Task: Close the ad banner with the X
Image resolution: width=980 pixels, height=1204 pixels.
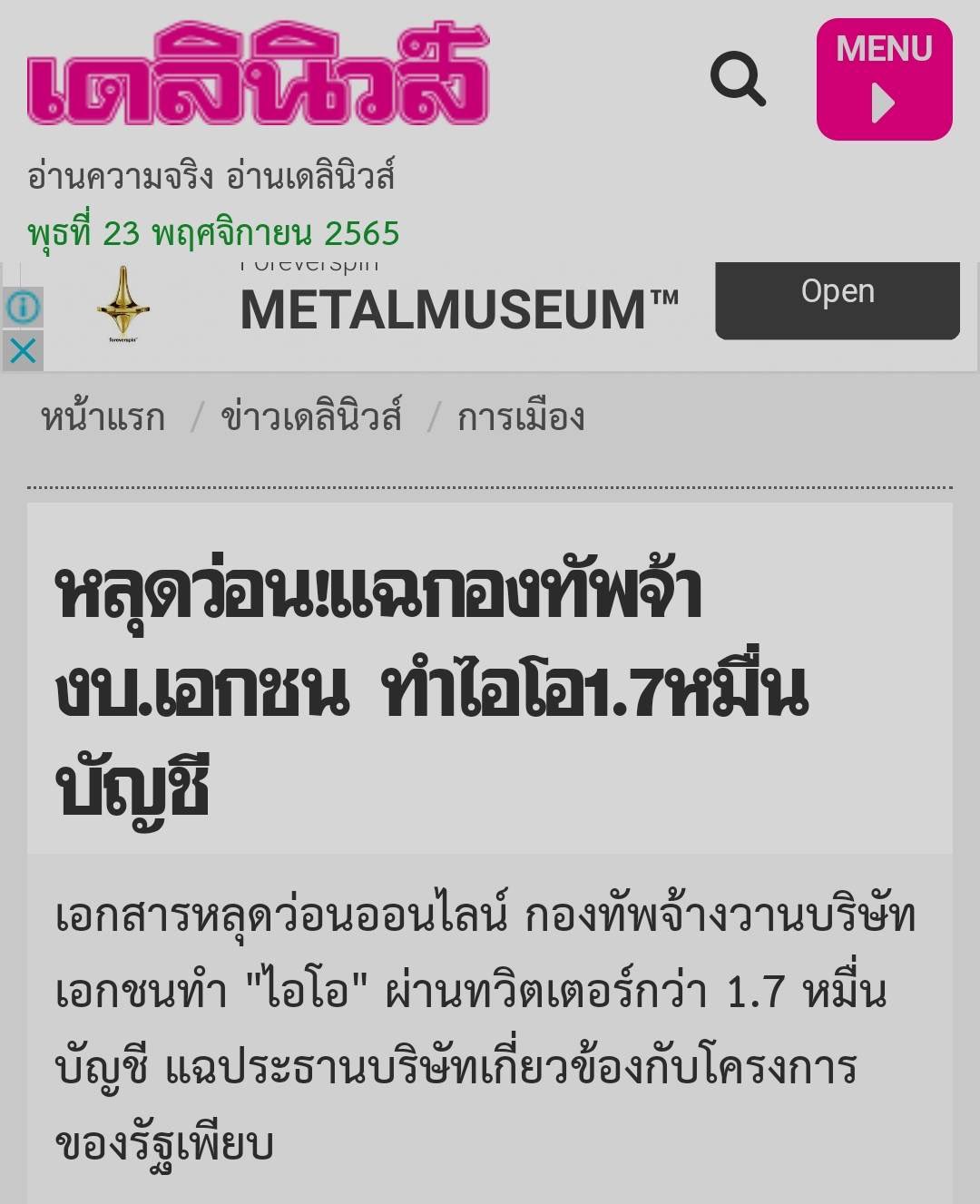Action: pyautogui.click(x=23, y=349)
